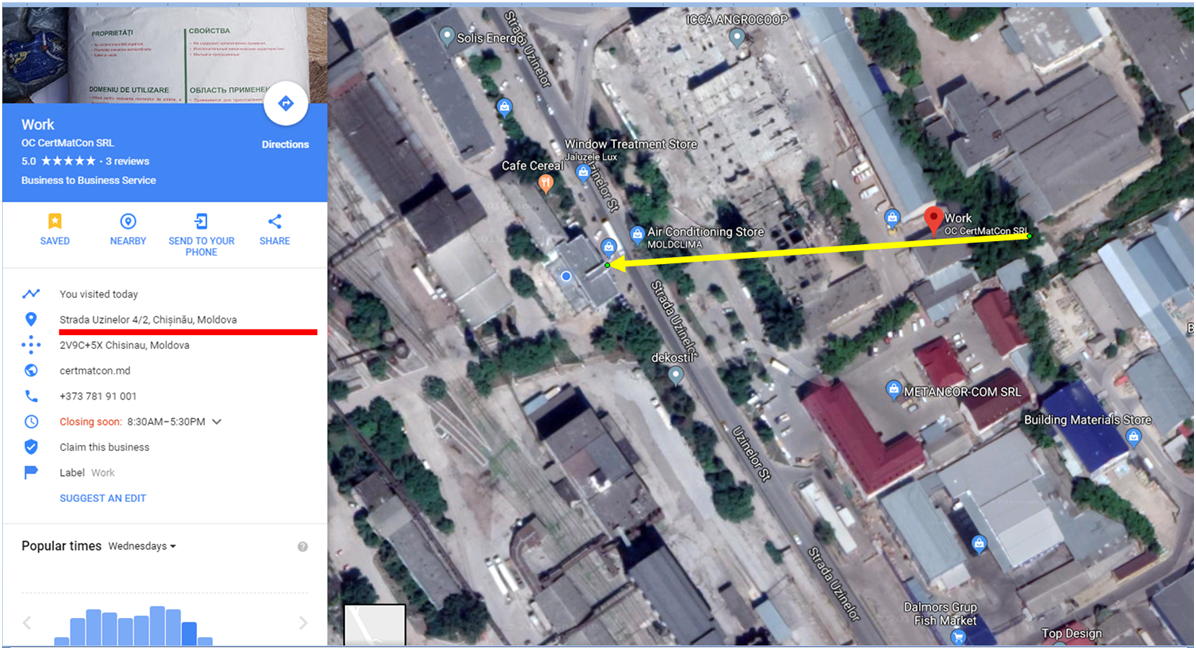Open the Solis Energo map marker
The width and height of the screenshot is (1196, 650).
446,37
